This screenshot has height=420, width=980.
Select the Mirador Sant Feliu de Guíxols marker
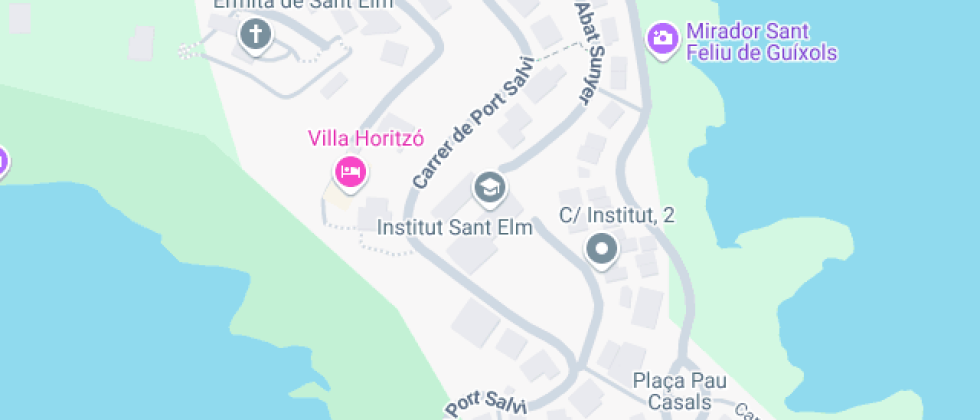pos(661,39)
